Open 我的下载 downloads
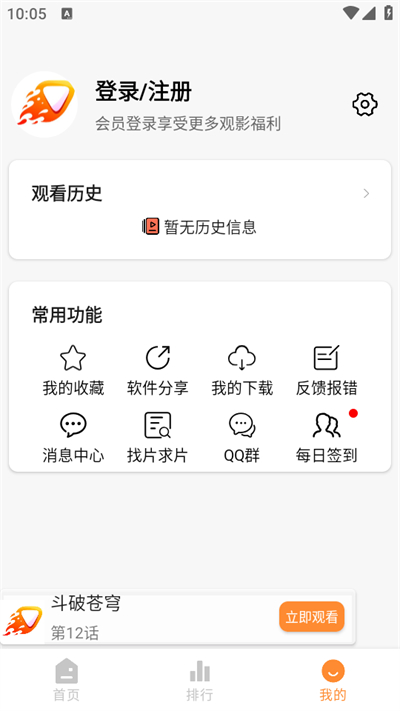 pos(242,370)
